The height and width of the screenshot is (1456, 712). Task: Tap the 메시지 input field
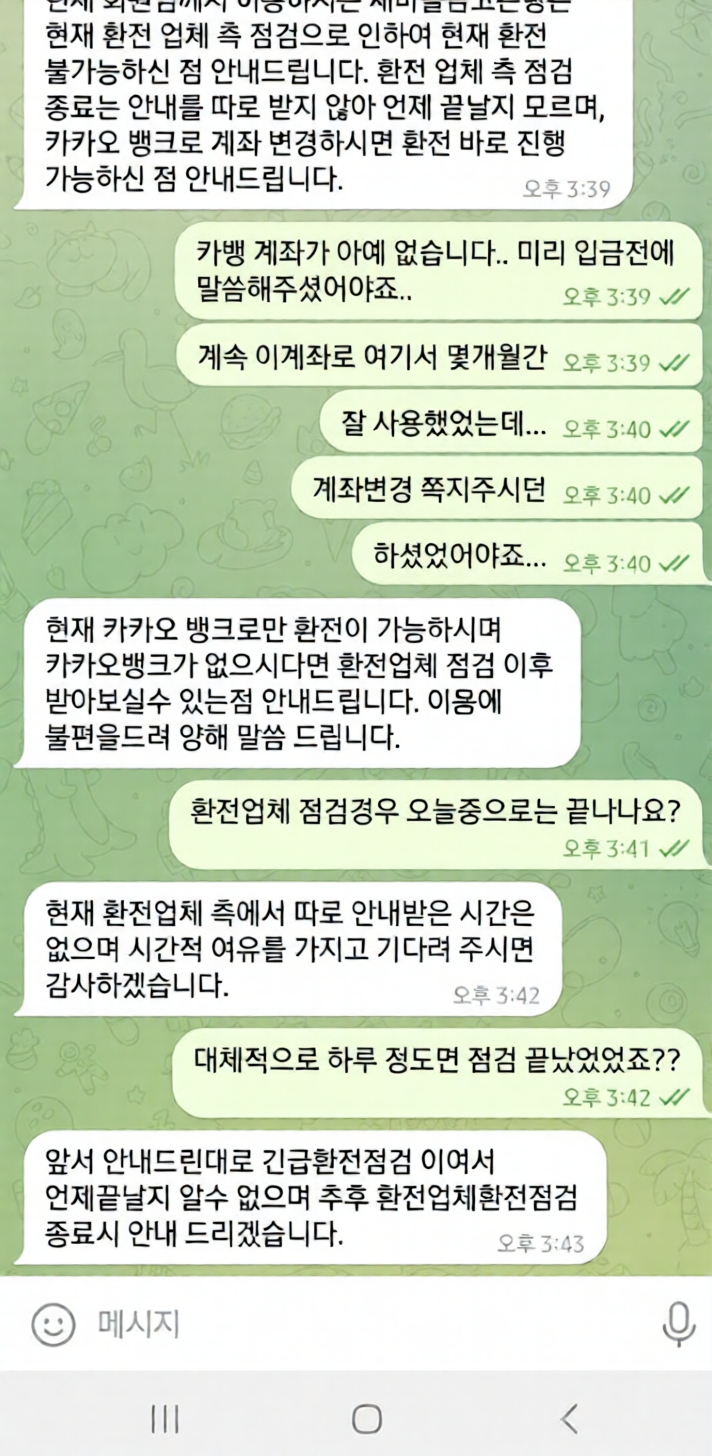click(x=360, y=1325)
